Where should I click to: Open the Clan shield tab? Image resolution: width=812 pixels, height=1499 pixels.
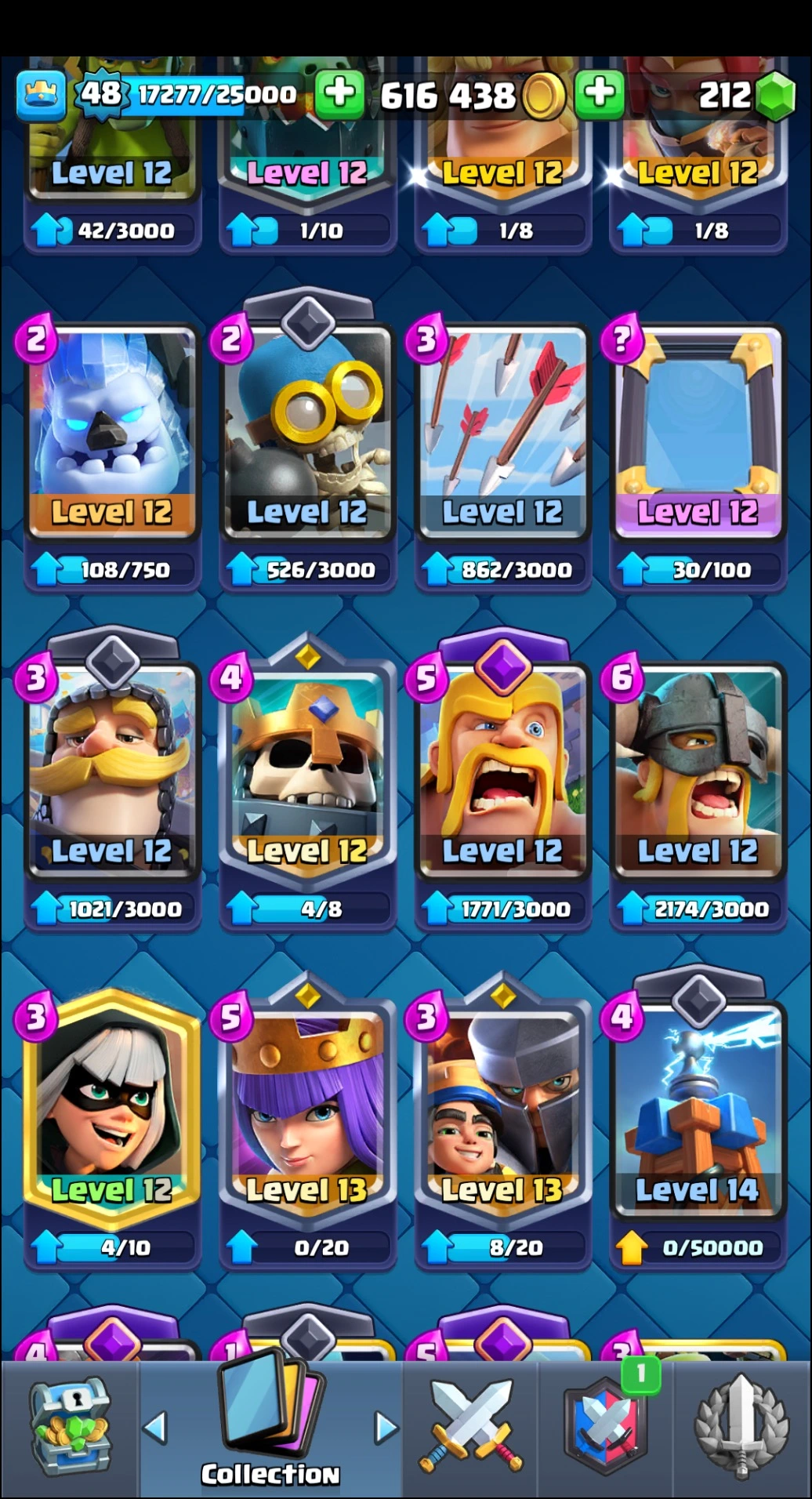pyautogui.click(x=605, y=1428)
